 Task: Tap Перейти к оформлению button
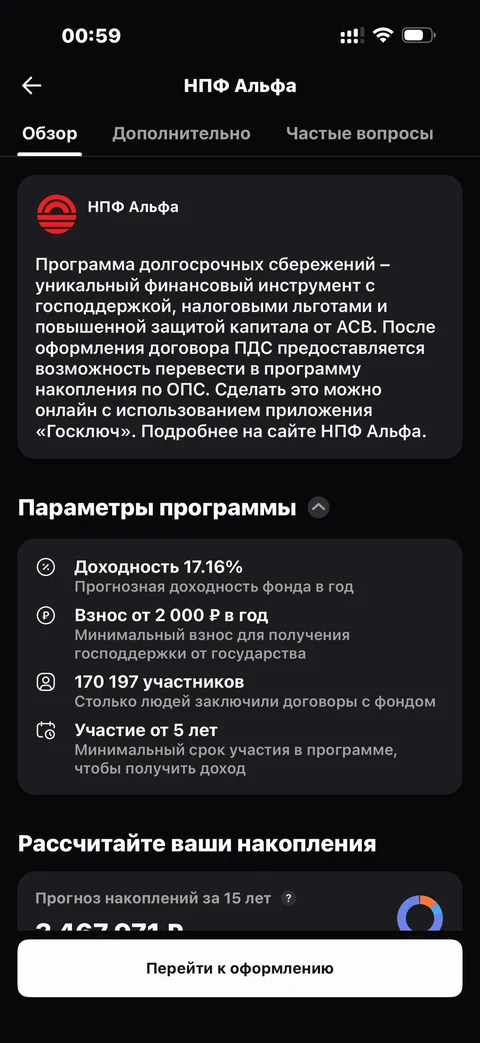pos(239,968)
